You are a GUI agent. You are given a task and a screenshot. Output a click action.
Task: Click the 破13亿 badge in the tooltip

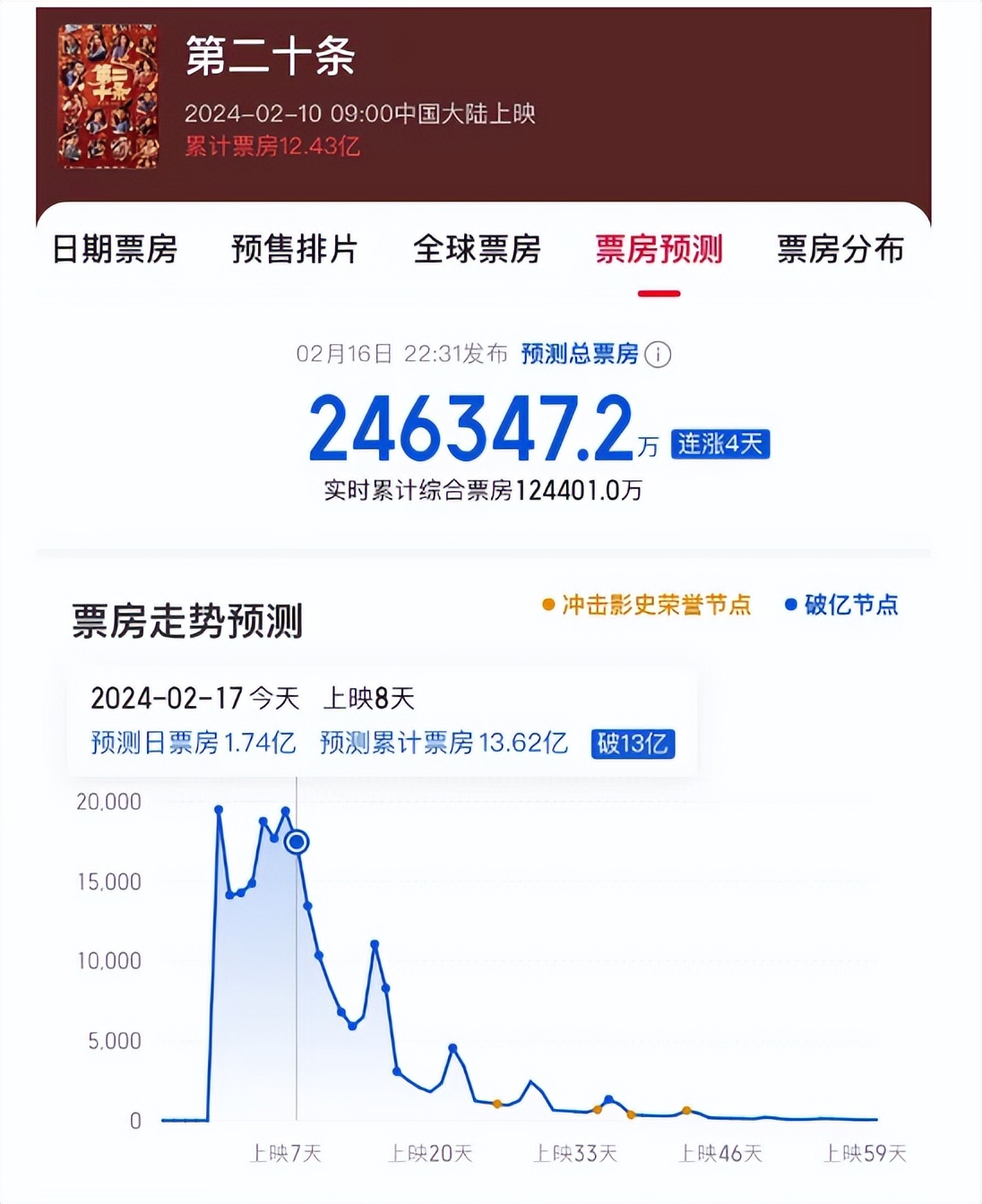tap(633, 744)
